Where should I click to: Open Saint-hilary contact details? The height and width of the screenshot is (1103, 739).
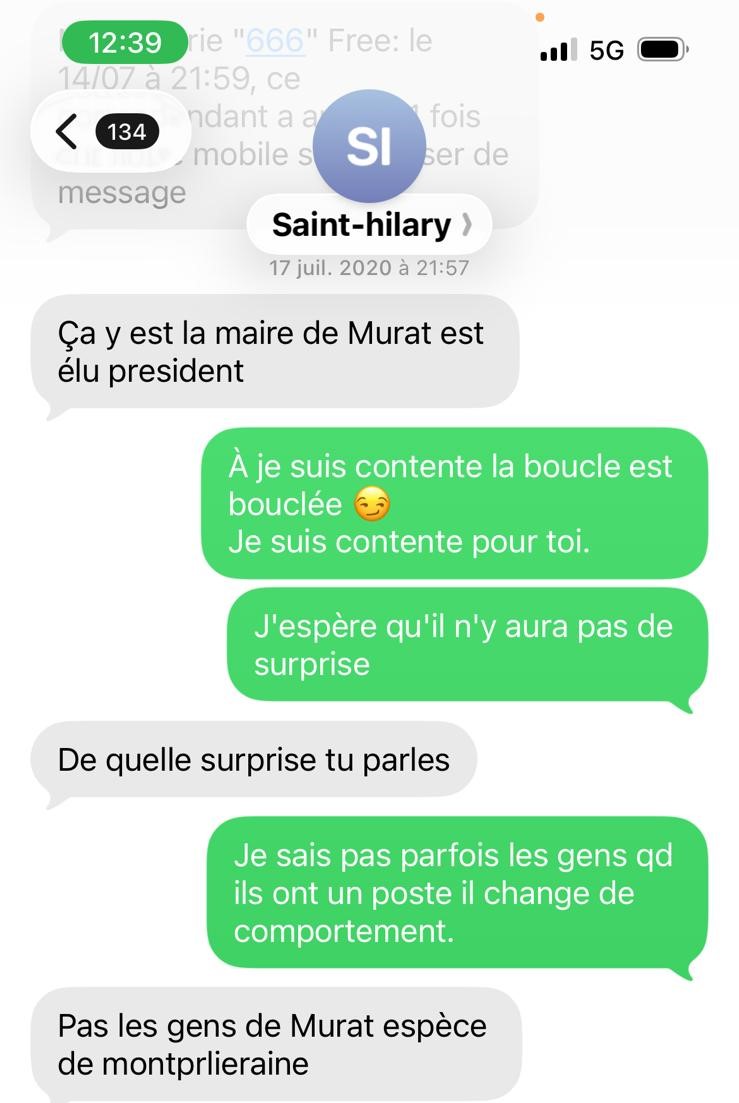369,225
